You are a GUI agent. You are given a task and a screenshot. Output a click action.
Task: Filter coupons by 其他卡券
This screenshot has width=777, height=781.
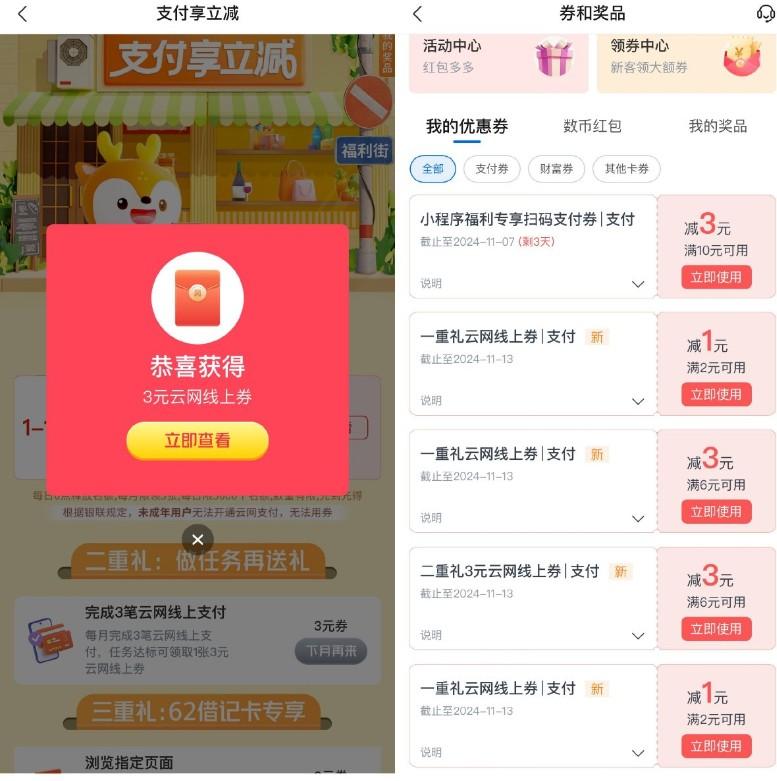point(626,169)
